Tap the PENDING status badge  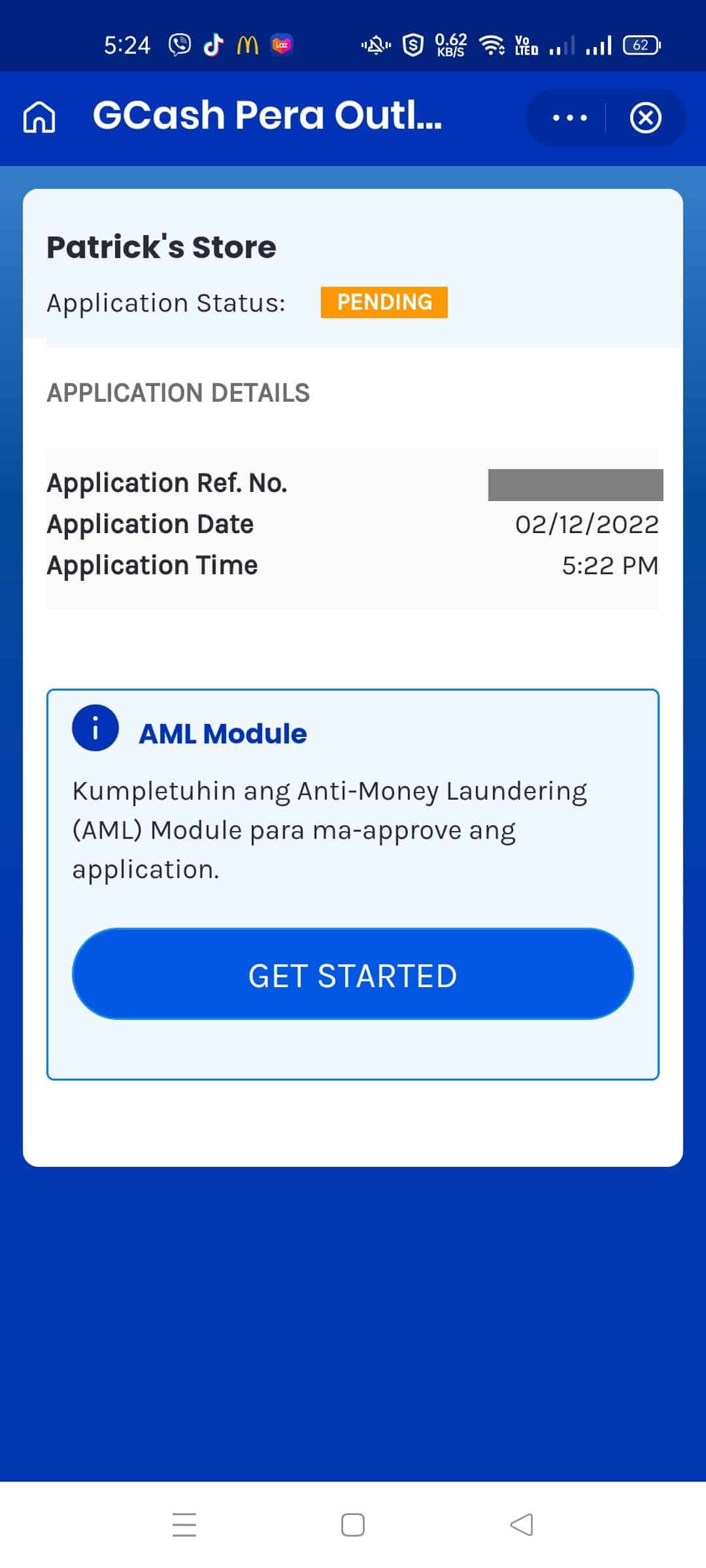[384, 302]
